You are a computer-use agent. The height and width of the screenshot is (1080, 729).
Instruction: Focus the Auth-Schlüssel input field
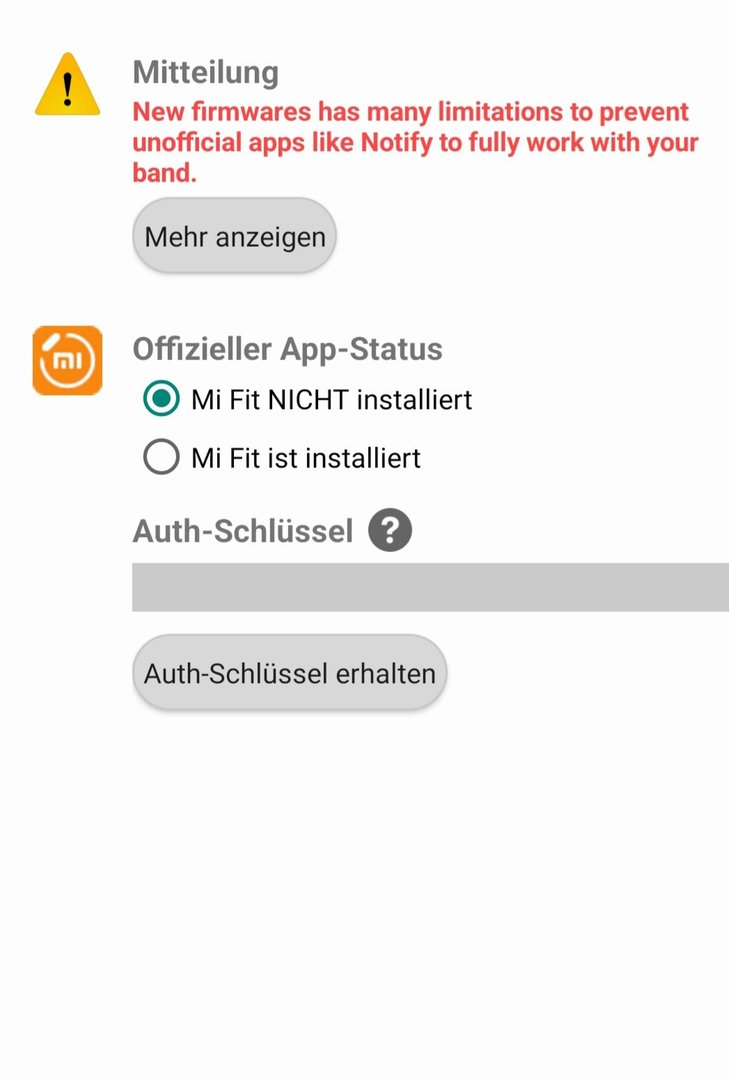430,587
